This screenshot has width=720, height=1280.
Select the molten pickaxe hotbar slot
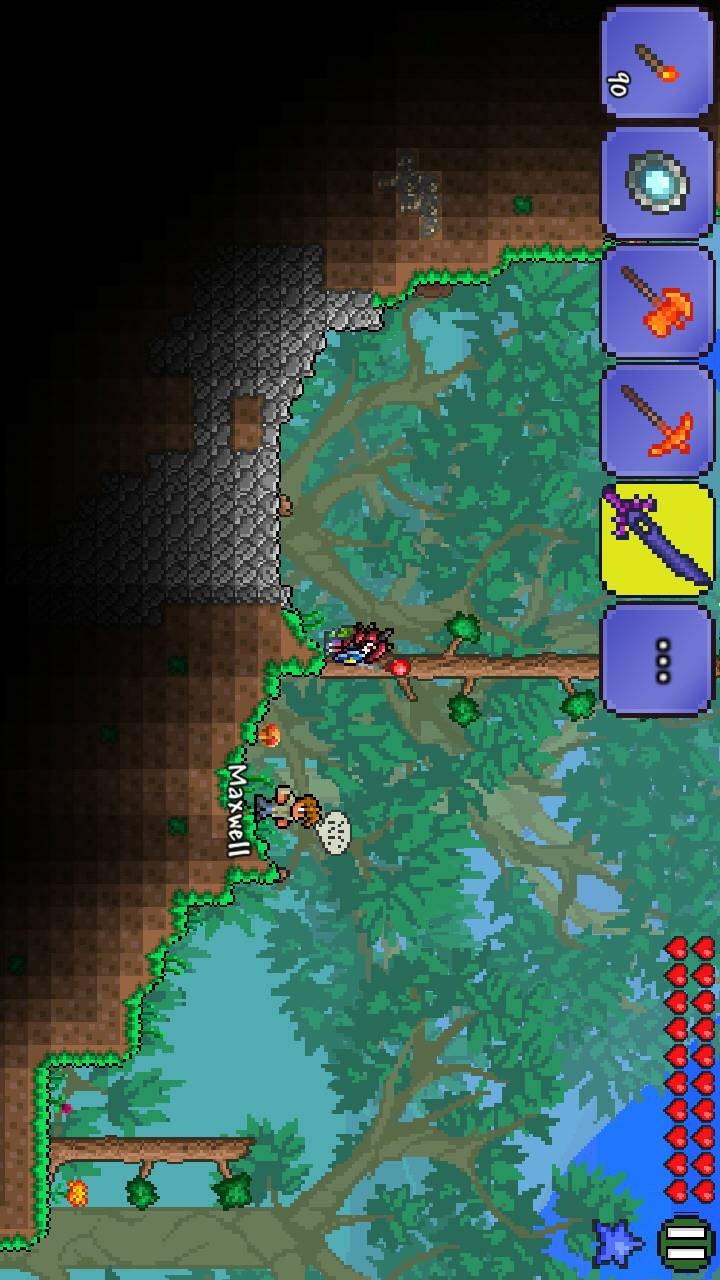pos(656,420)
